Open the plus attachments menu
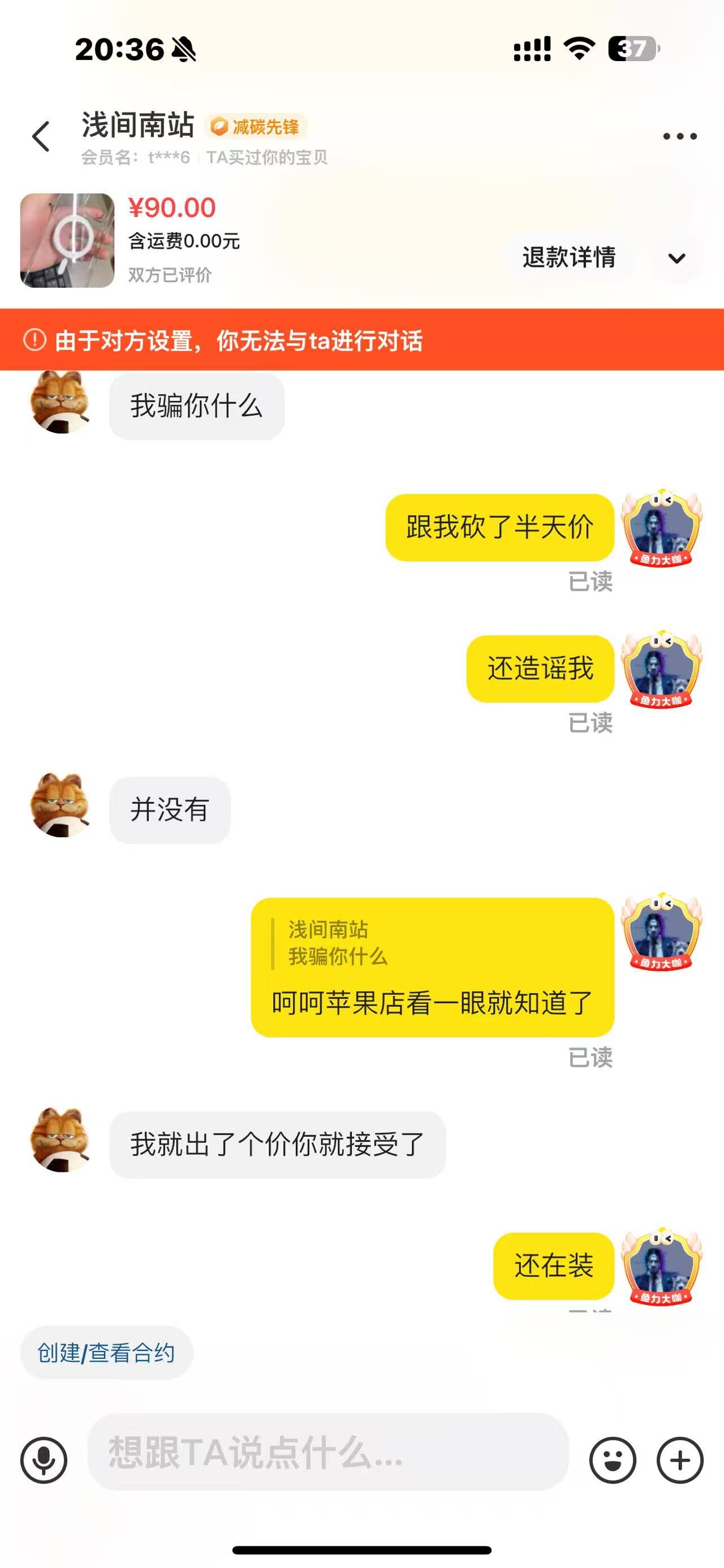724x1568 pixels. pos(680,1459)
